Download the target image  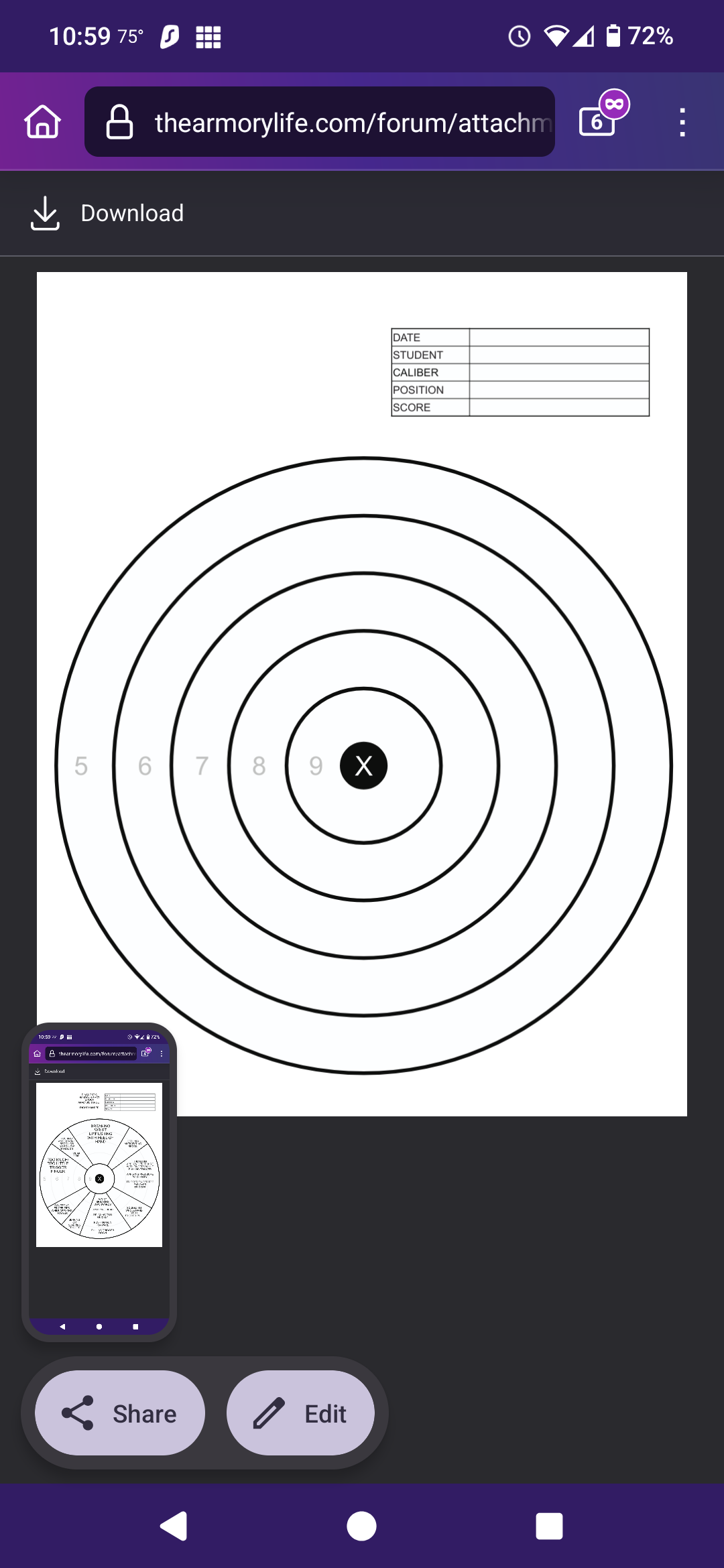107,213
